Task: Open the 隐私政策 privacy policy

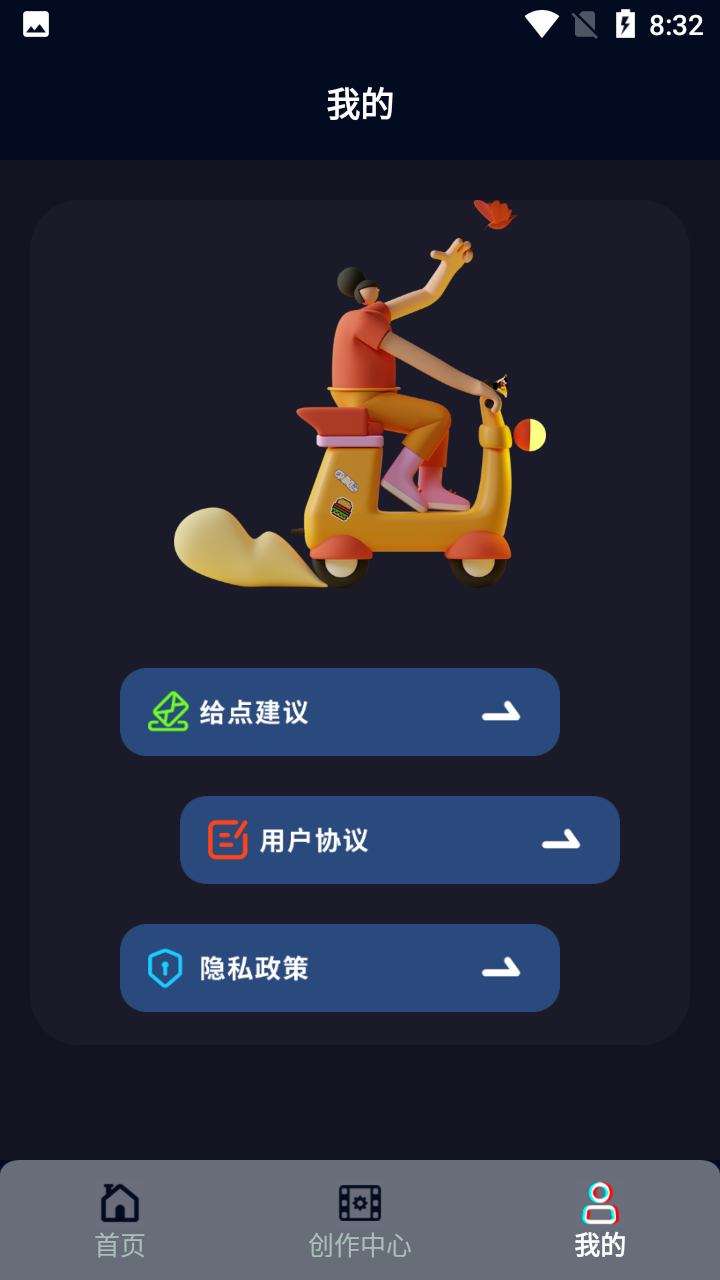Action: [340, 968]
